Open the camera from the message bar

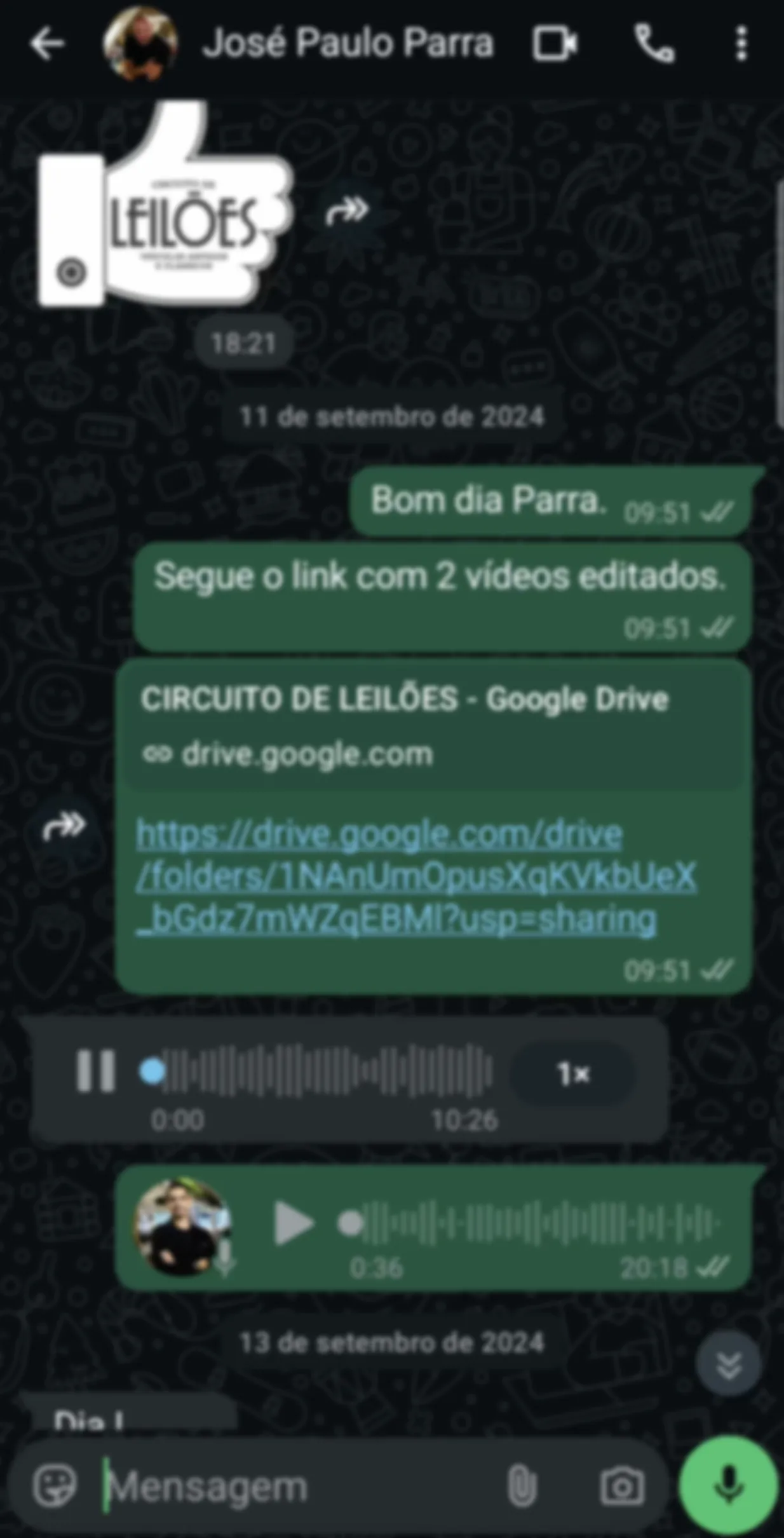pyautogui.click(x=621, y=1486)
